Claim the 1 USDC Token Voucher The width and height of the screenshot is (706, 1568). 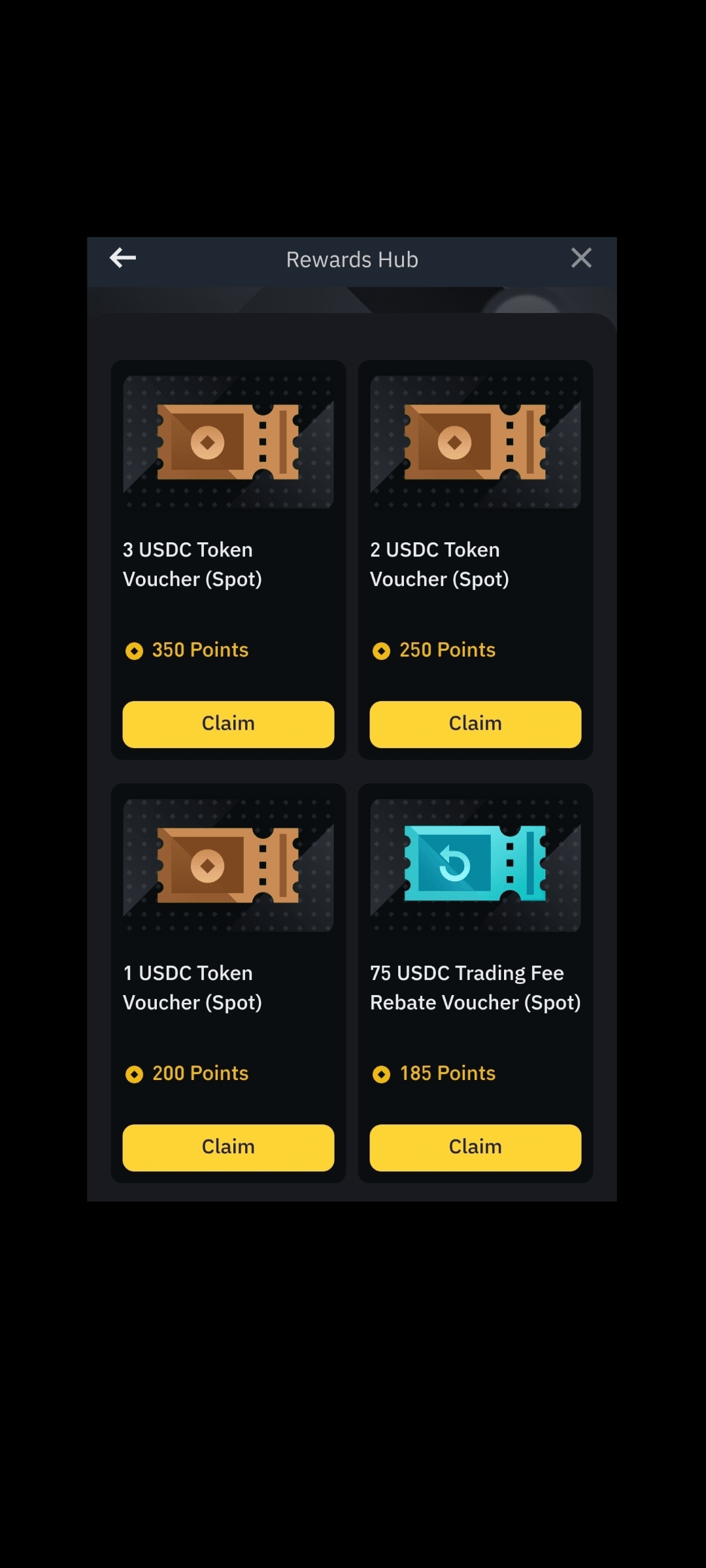[228, 1147]
